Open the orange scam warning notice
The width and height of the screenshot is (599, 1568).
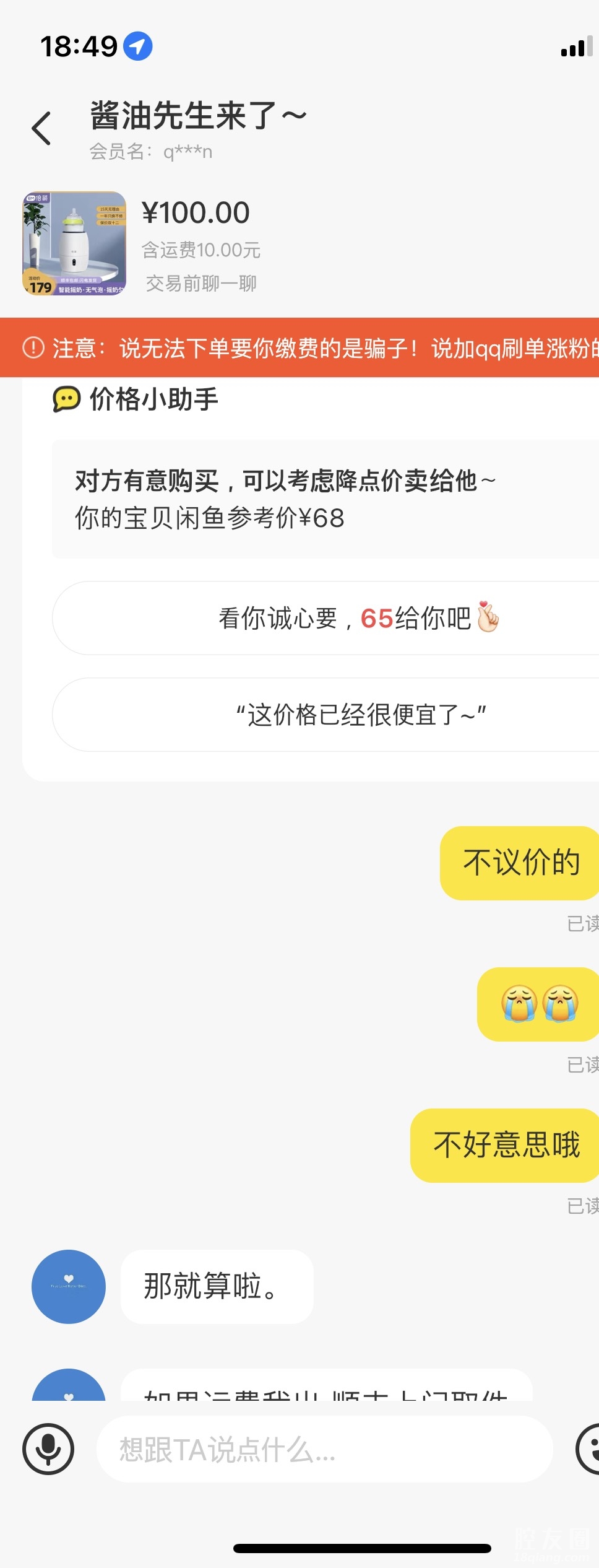[x=299, y=348]
